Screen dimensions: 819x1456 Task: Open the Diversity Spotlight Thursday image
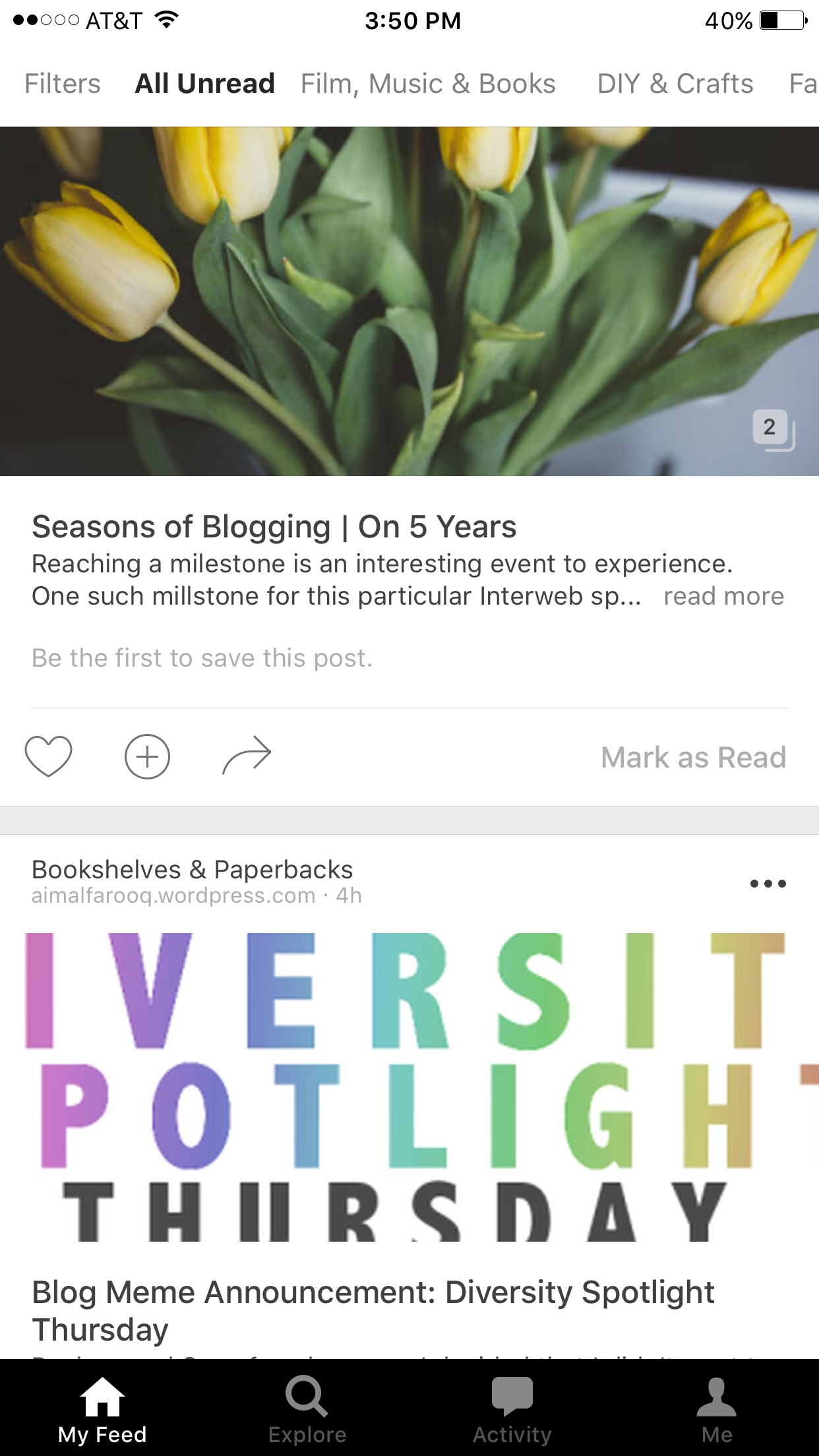click(409, 1087)
